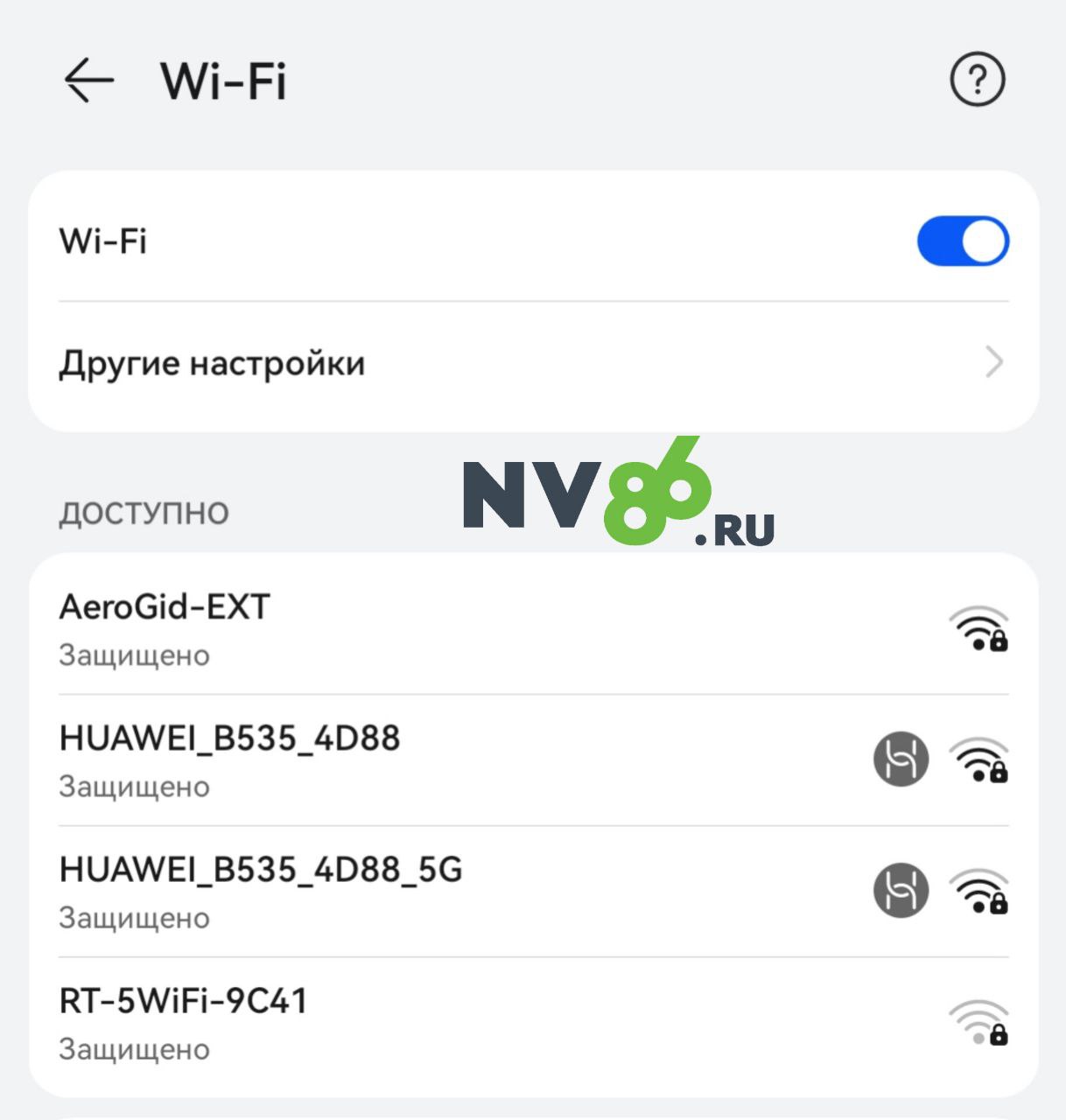Open the help question mark icon
This screenshot has width=1066, height=1120.
point(978,80)
